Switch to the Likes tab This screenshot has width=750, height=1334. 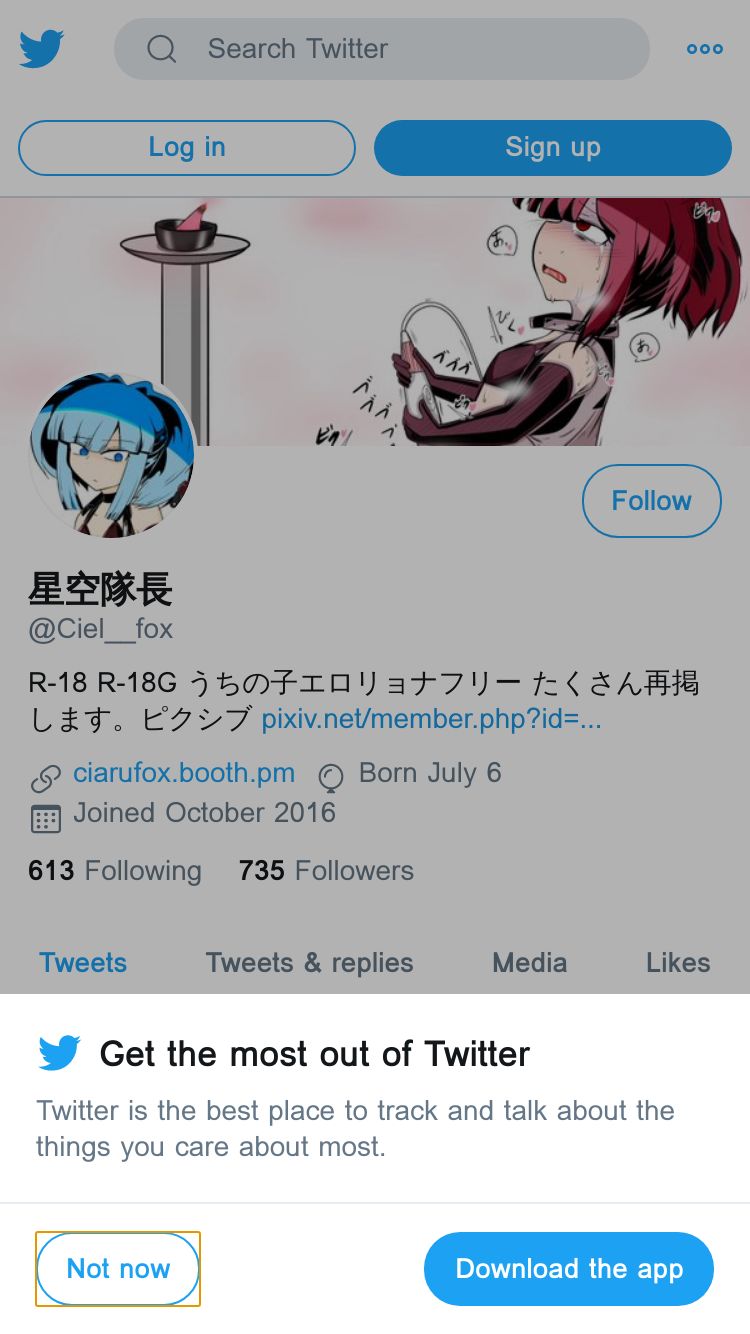point(678,963)
